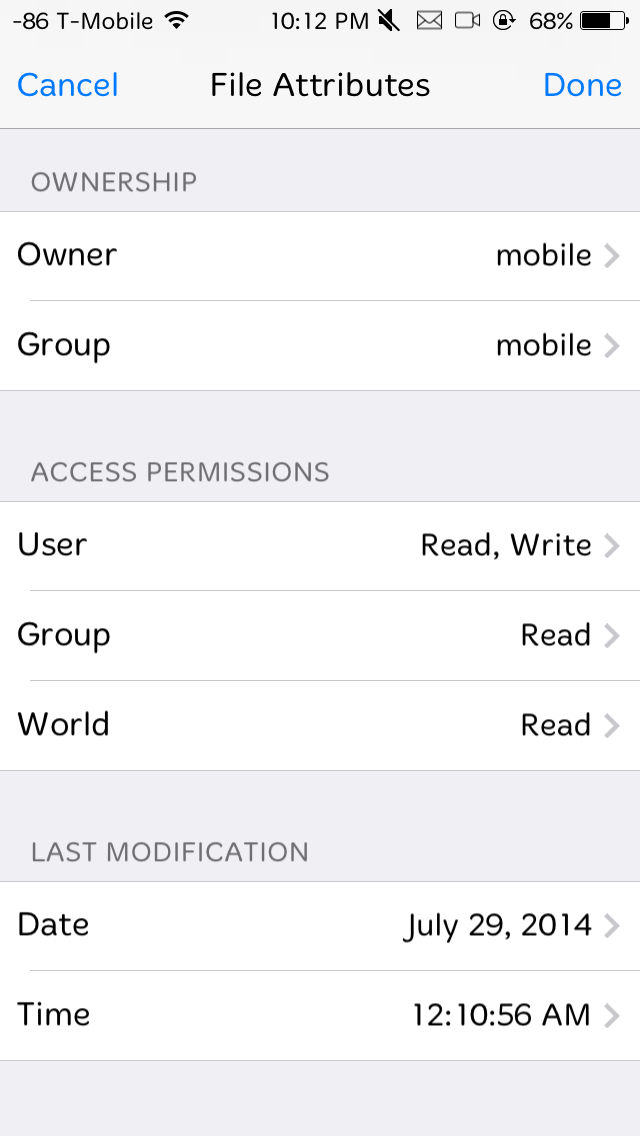The width and height of the screenshot is (640, 1136).
Task: Open the Owner setting
Action: (x=320, y=255)
